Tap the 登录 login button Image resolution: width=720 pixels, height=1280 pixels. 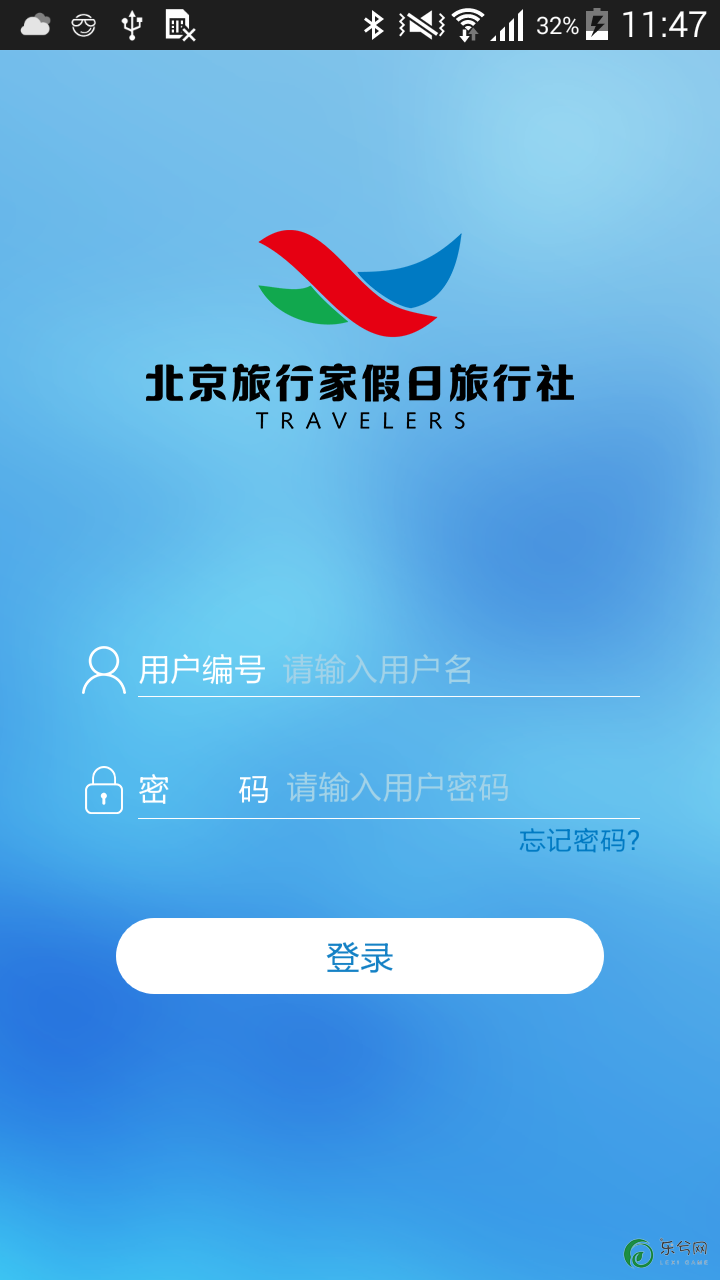360,956
